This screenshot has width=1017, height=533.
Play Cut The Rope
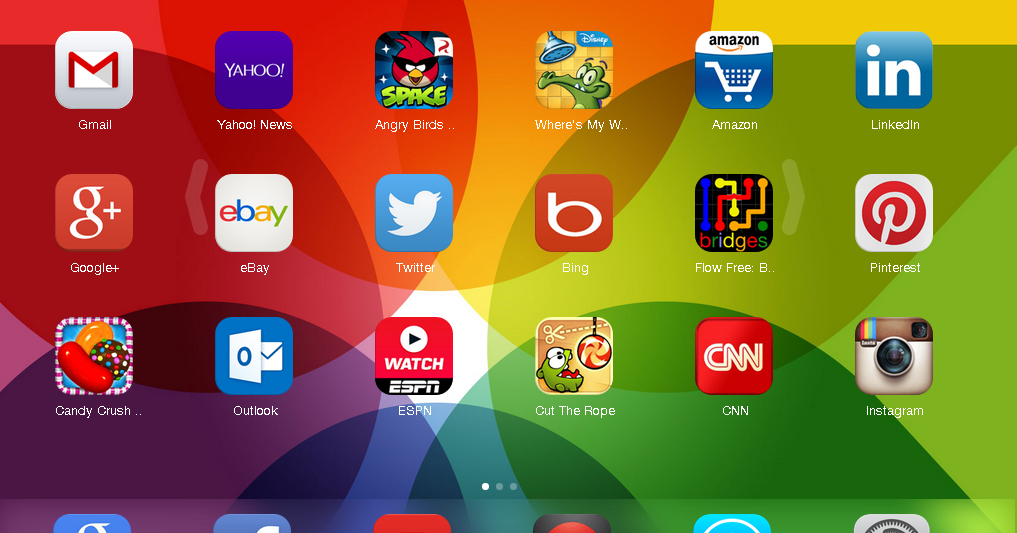point(574,356)
